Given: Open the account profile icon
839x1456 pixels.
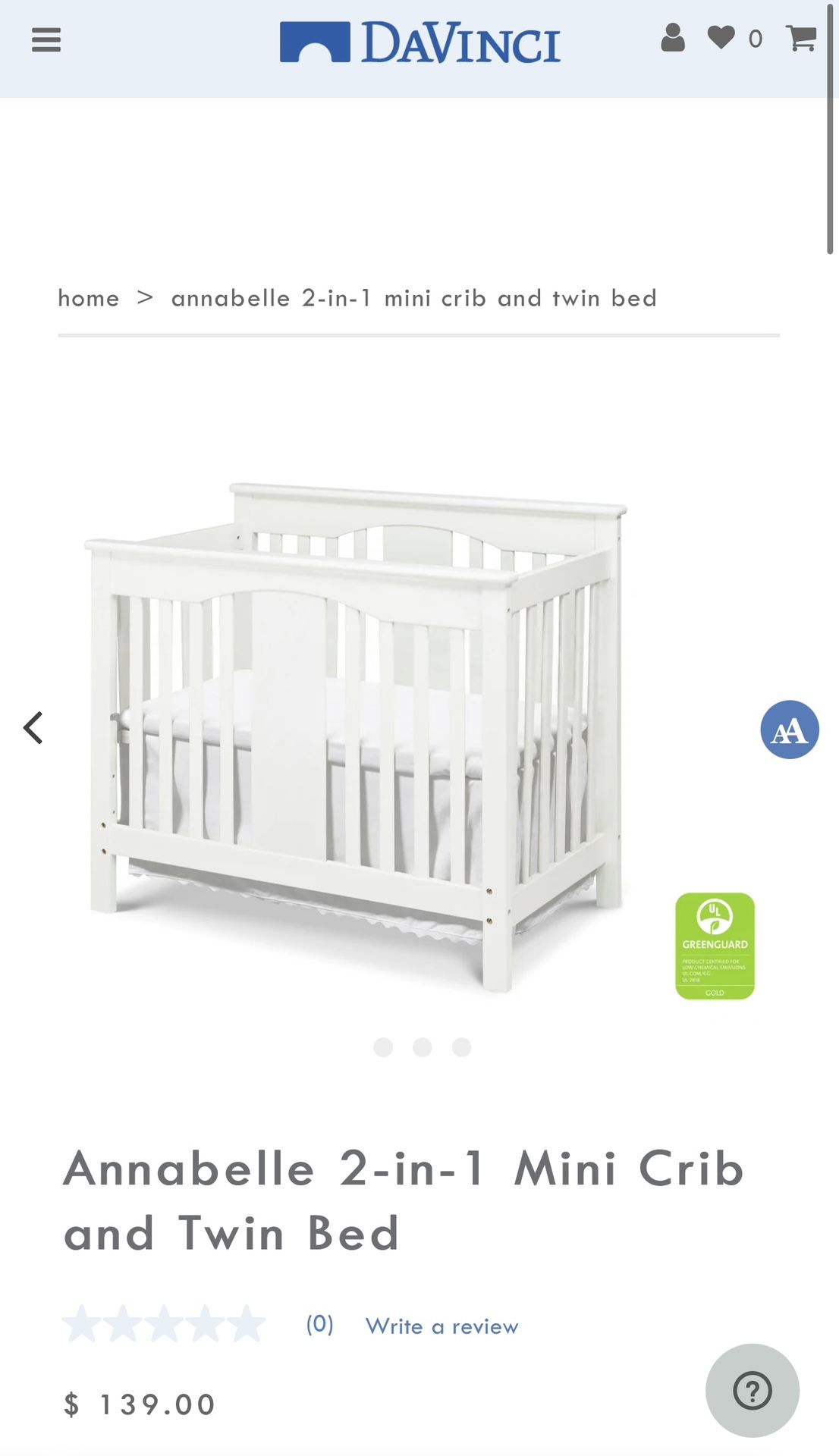Looking at the screenshot, I should coord(672,37).
